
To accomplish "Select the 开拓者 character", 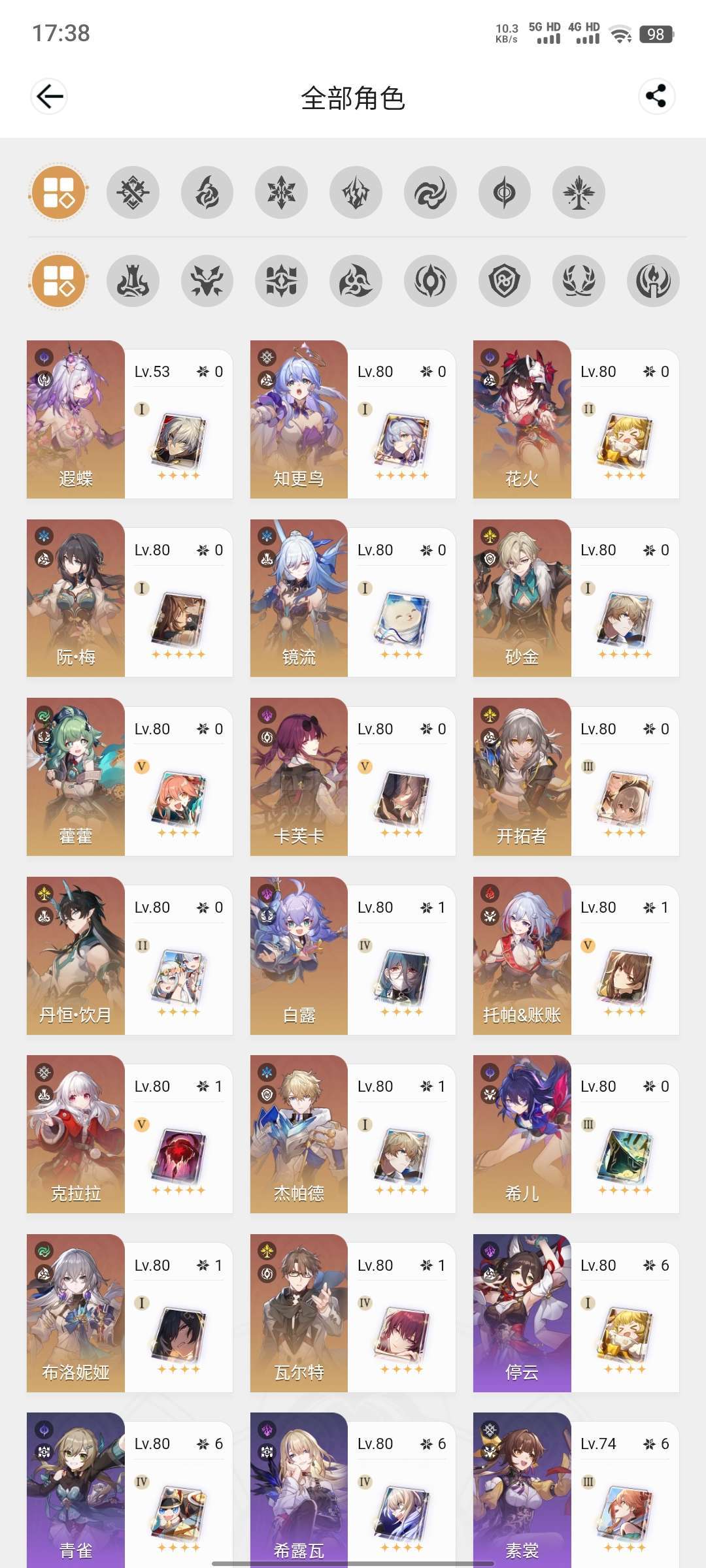I will click(576, 777).
